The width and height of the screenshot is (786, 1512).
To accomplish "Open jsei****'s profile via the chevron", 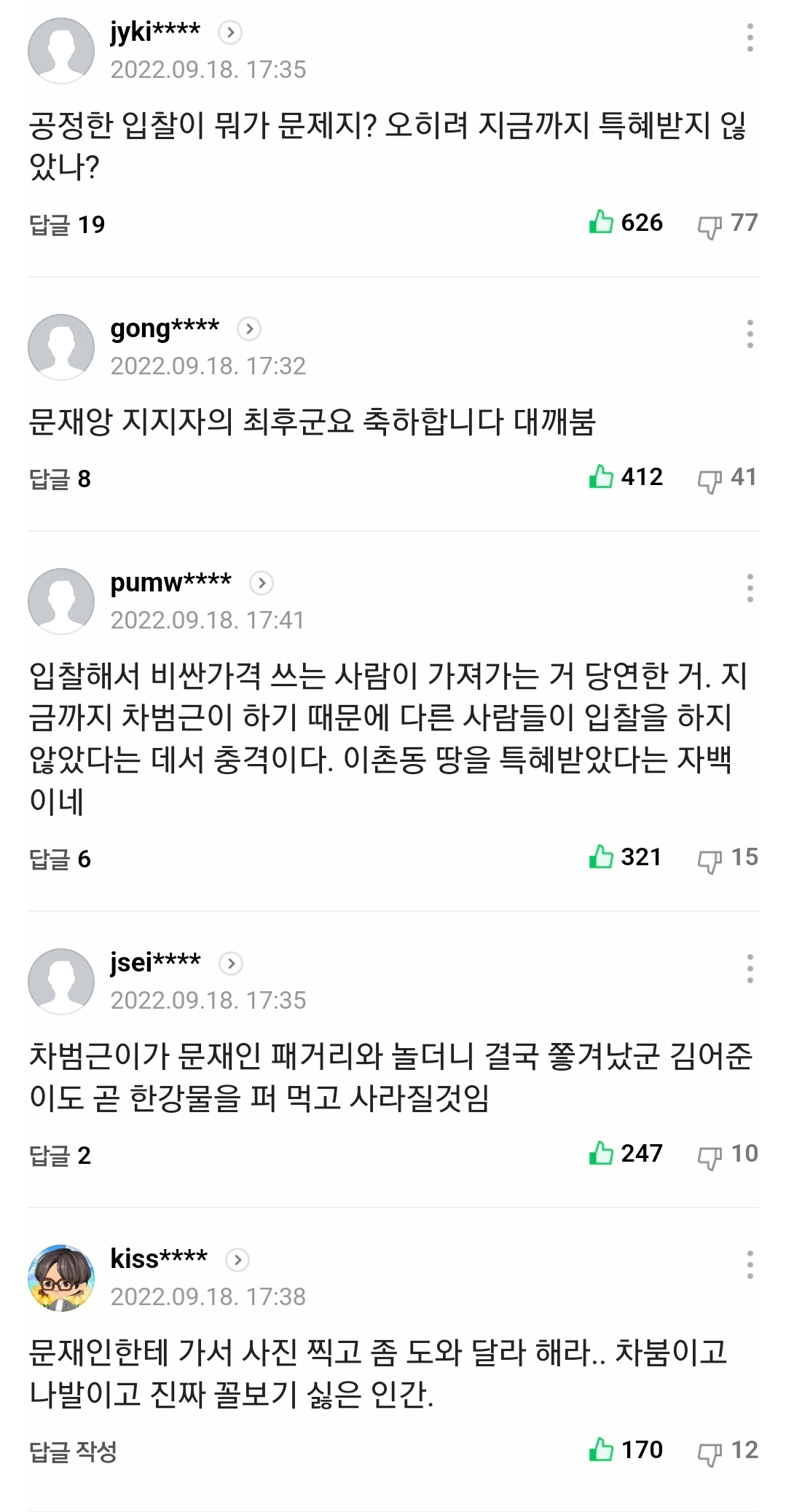I will pos(231,964).
